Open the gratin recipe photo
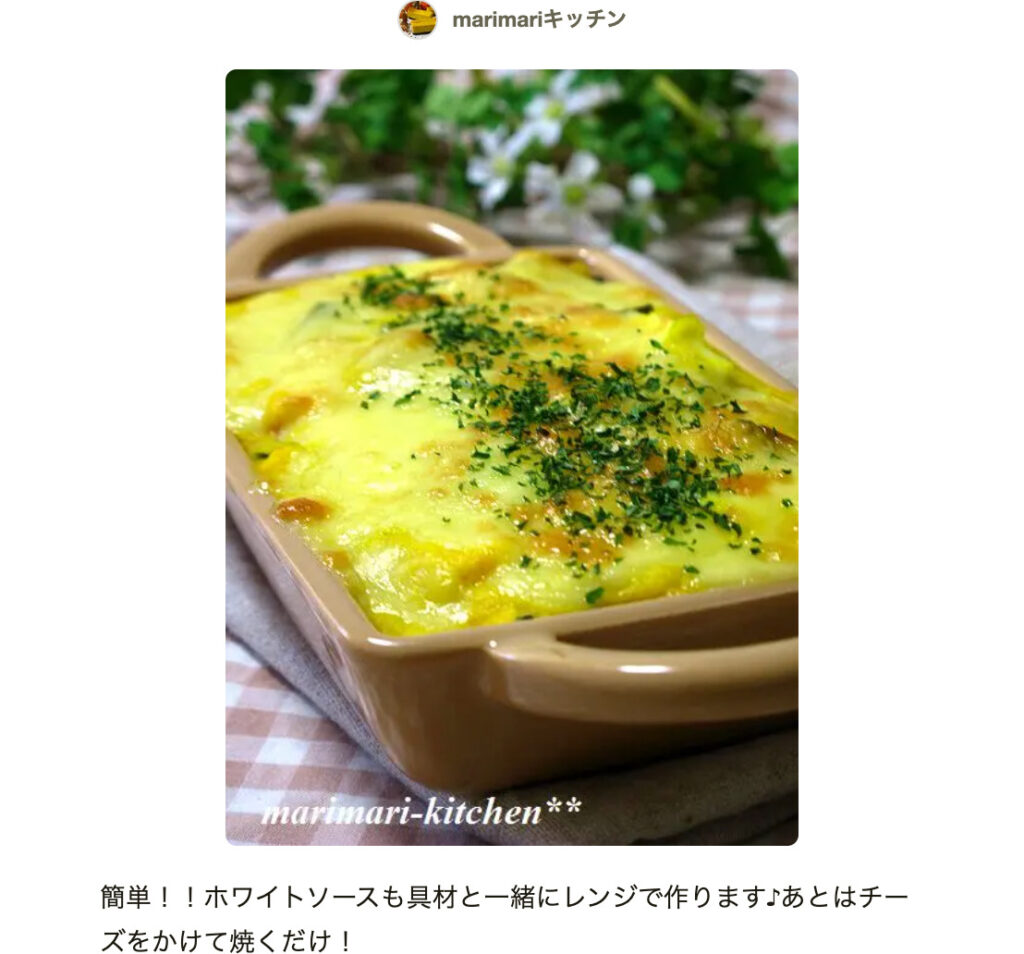The width and height of the screenshot is (1024, 954). tap(511, 457)
